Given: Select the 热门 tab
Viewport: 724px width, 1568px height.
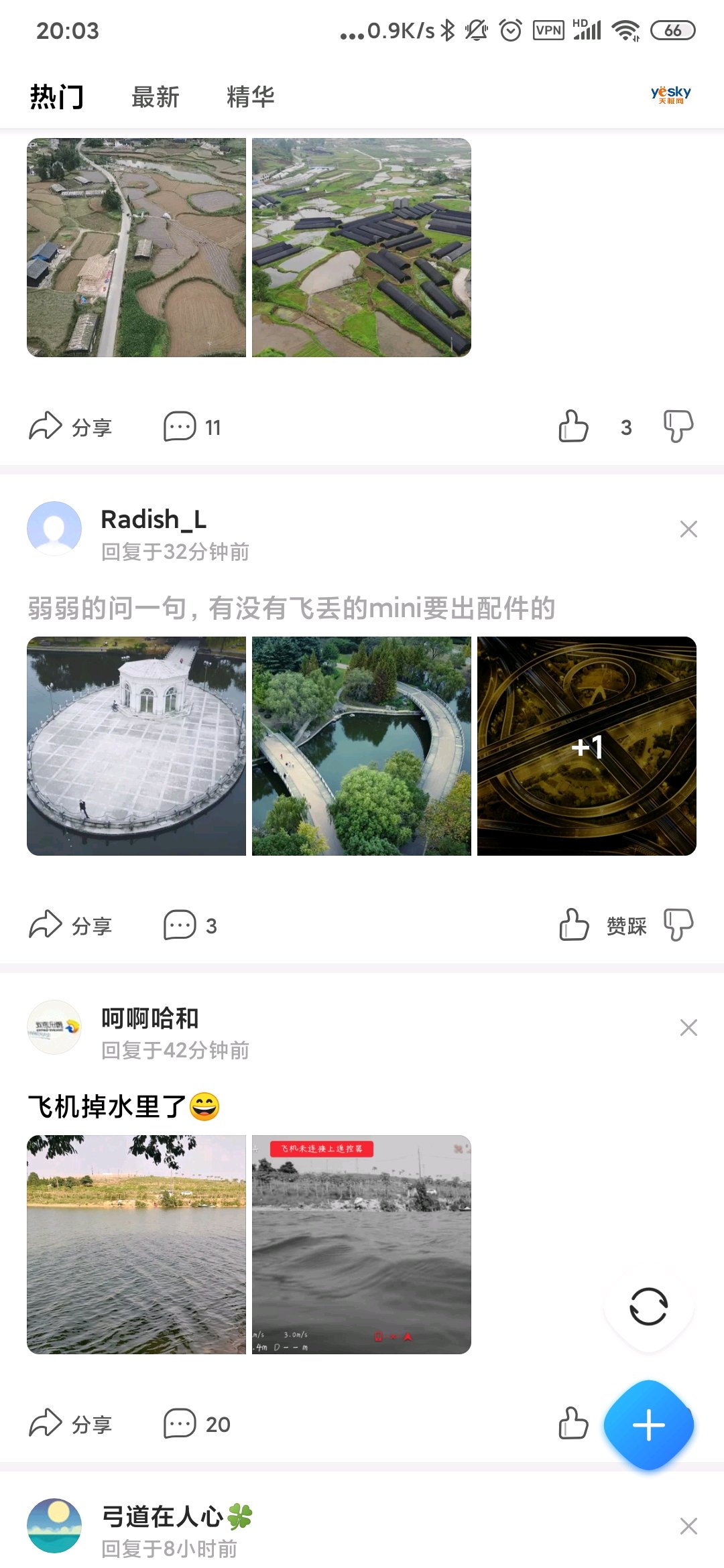Looking at the screenshot, I should 57,97.
